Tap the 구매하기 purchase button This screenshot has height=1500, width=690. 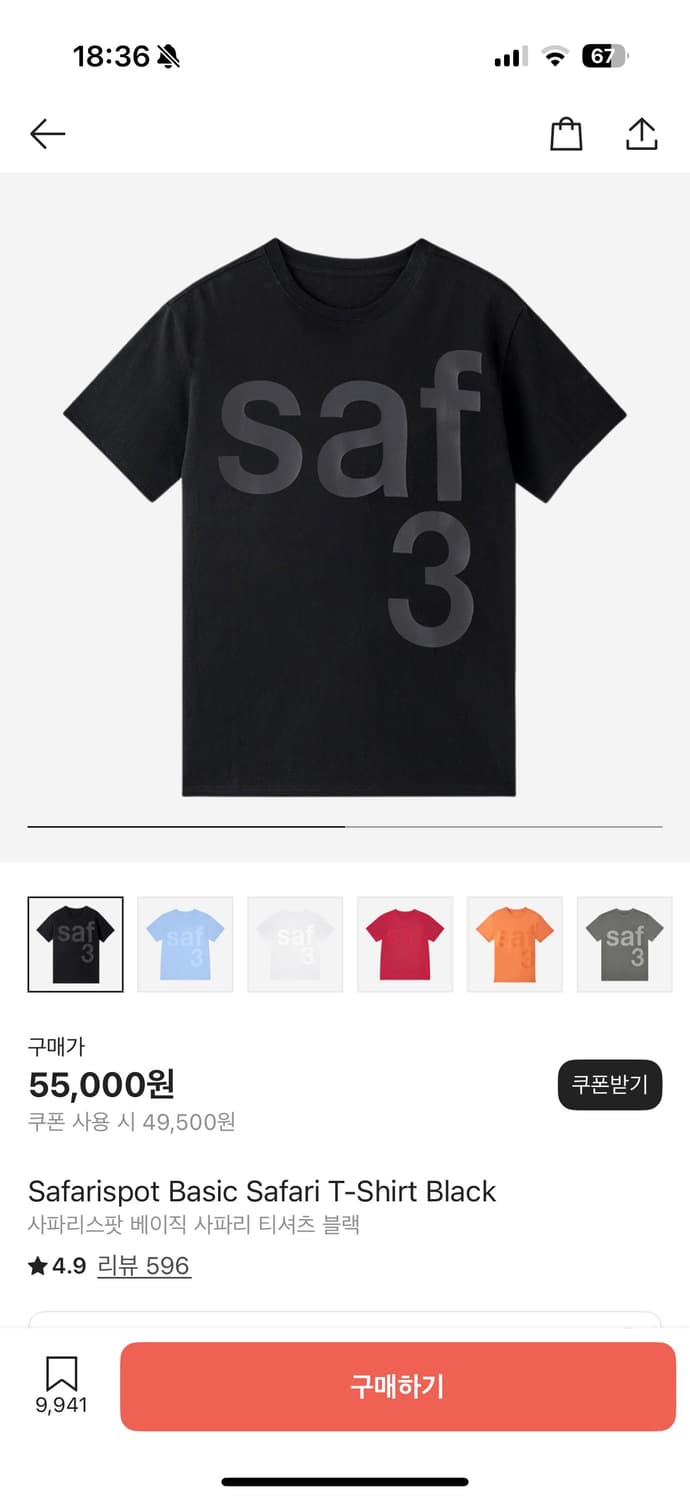click(397, 1386)
